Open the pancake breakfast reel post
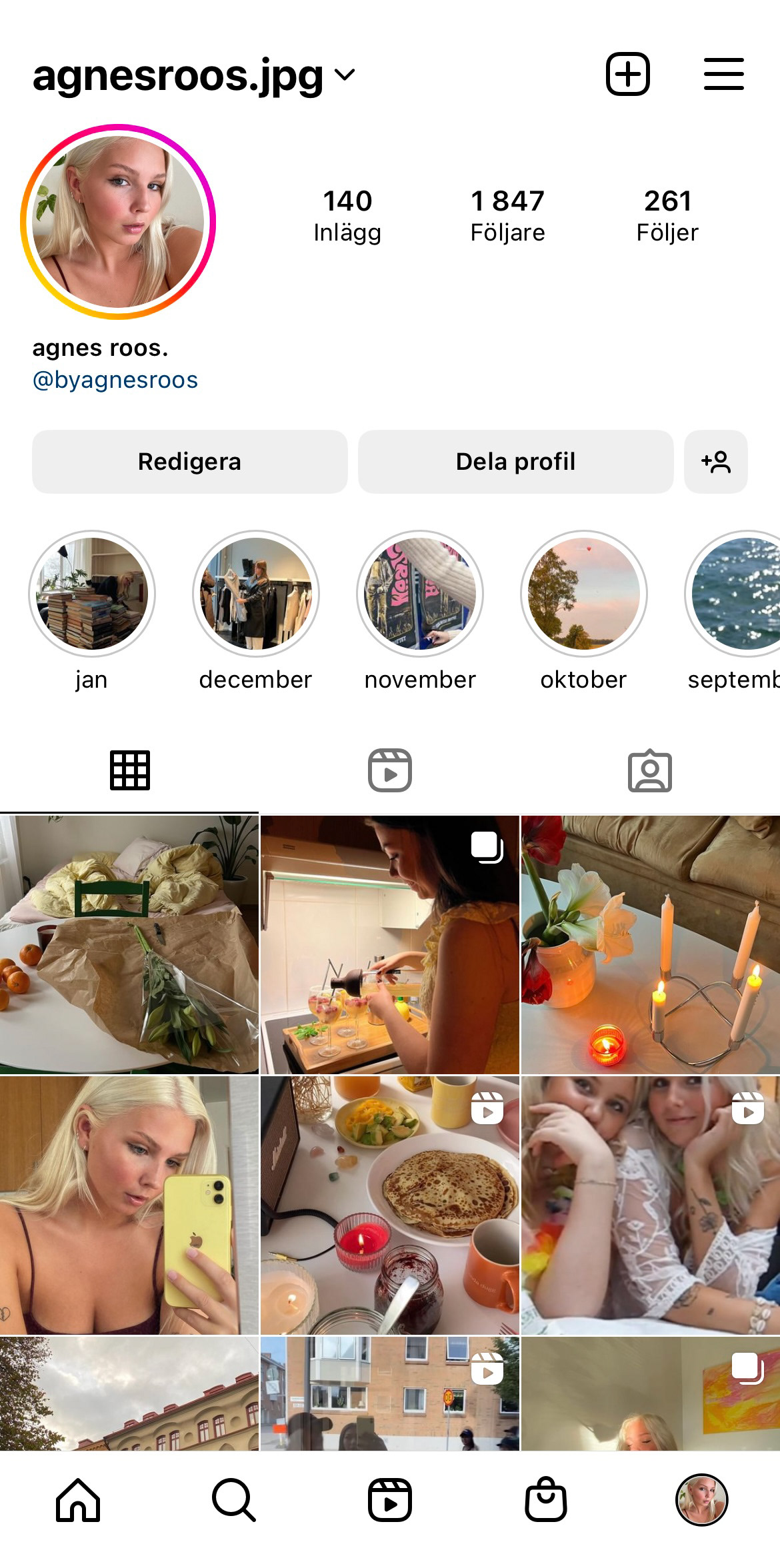Viewport: 780px width, 1568px height. [390, 1205]
